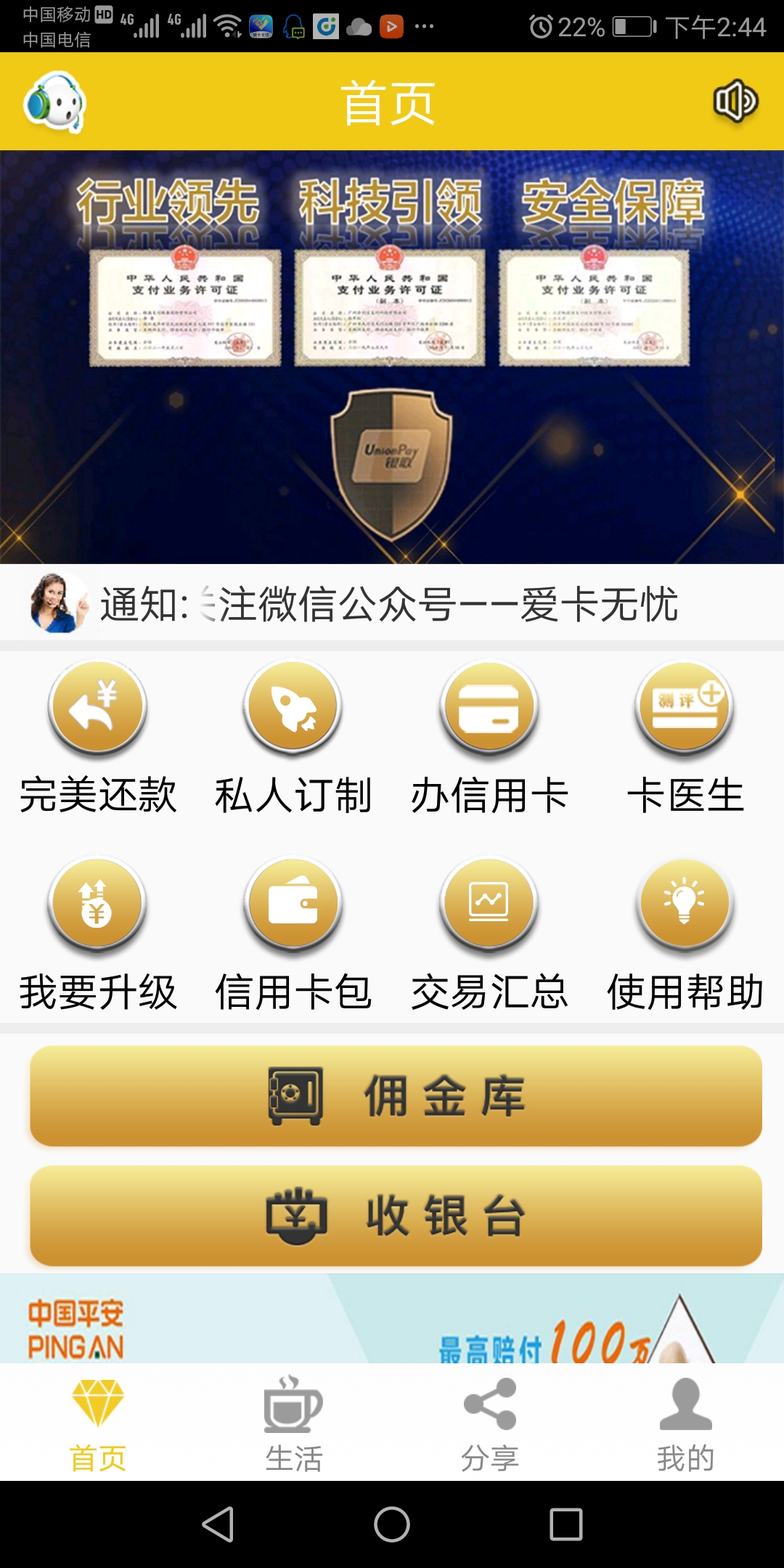Select the 我要升级 upgrade icon
The image size is (784, 1568).
pyautogui.click(x=97, y=904)
